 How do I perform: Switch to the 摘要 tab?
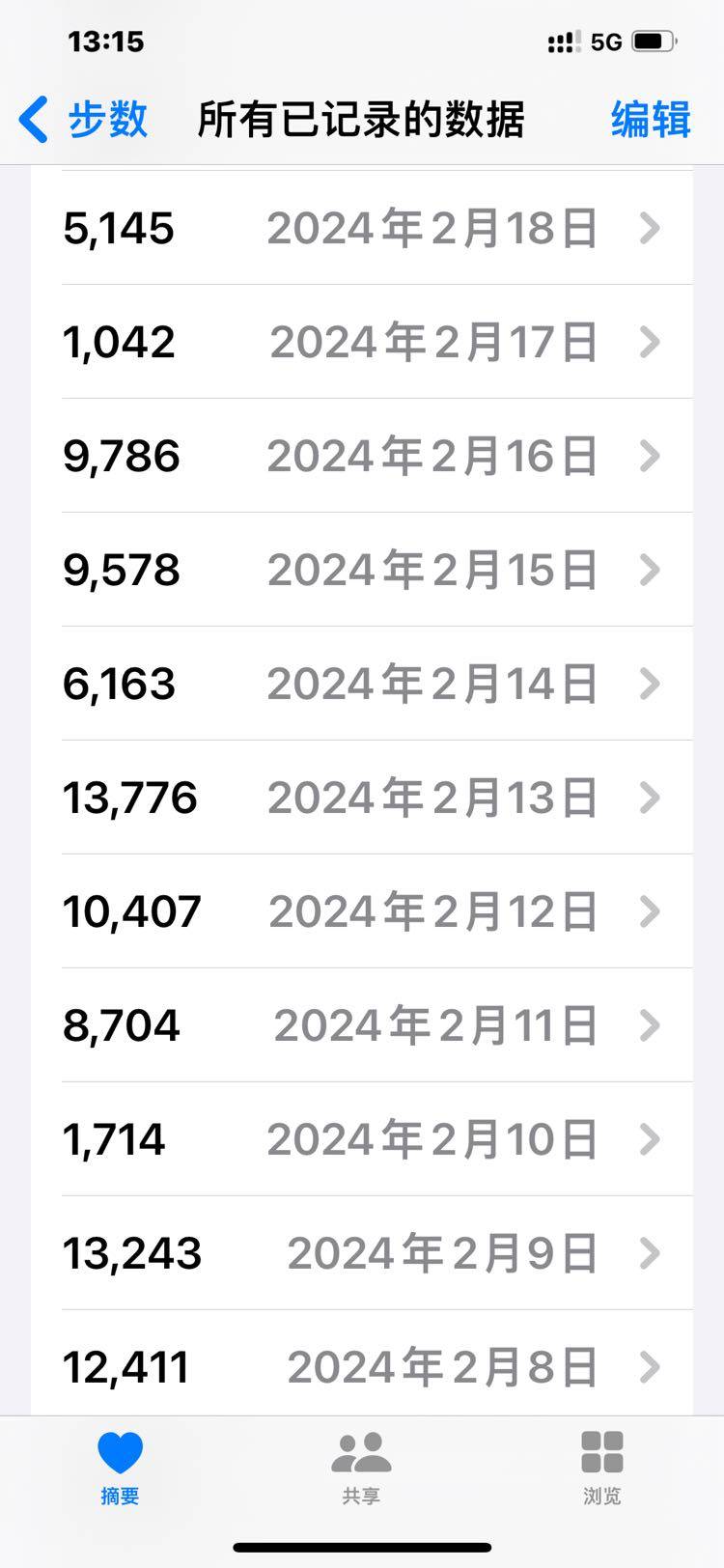(120, 1468)
